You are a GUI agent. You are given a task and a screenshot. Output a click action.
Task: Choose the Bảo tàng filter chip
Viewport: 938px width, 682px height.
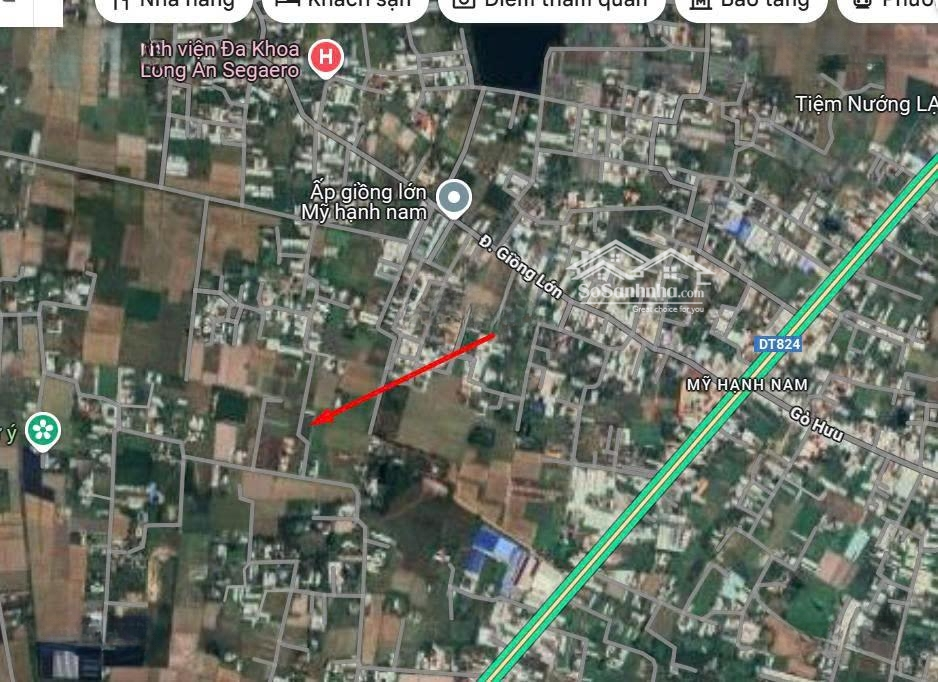(751, 4)
